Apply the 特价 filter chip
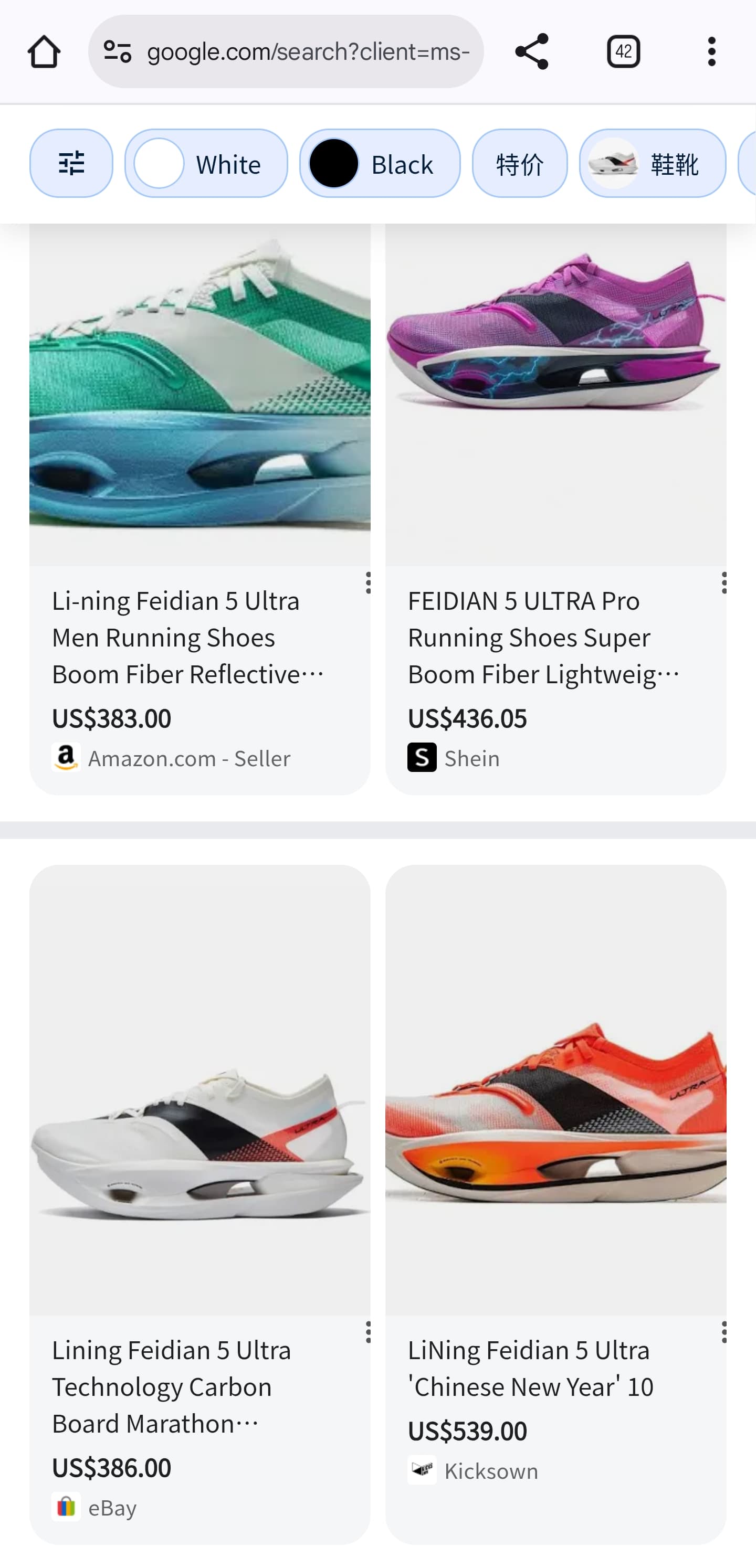 519,163
